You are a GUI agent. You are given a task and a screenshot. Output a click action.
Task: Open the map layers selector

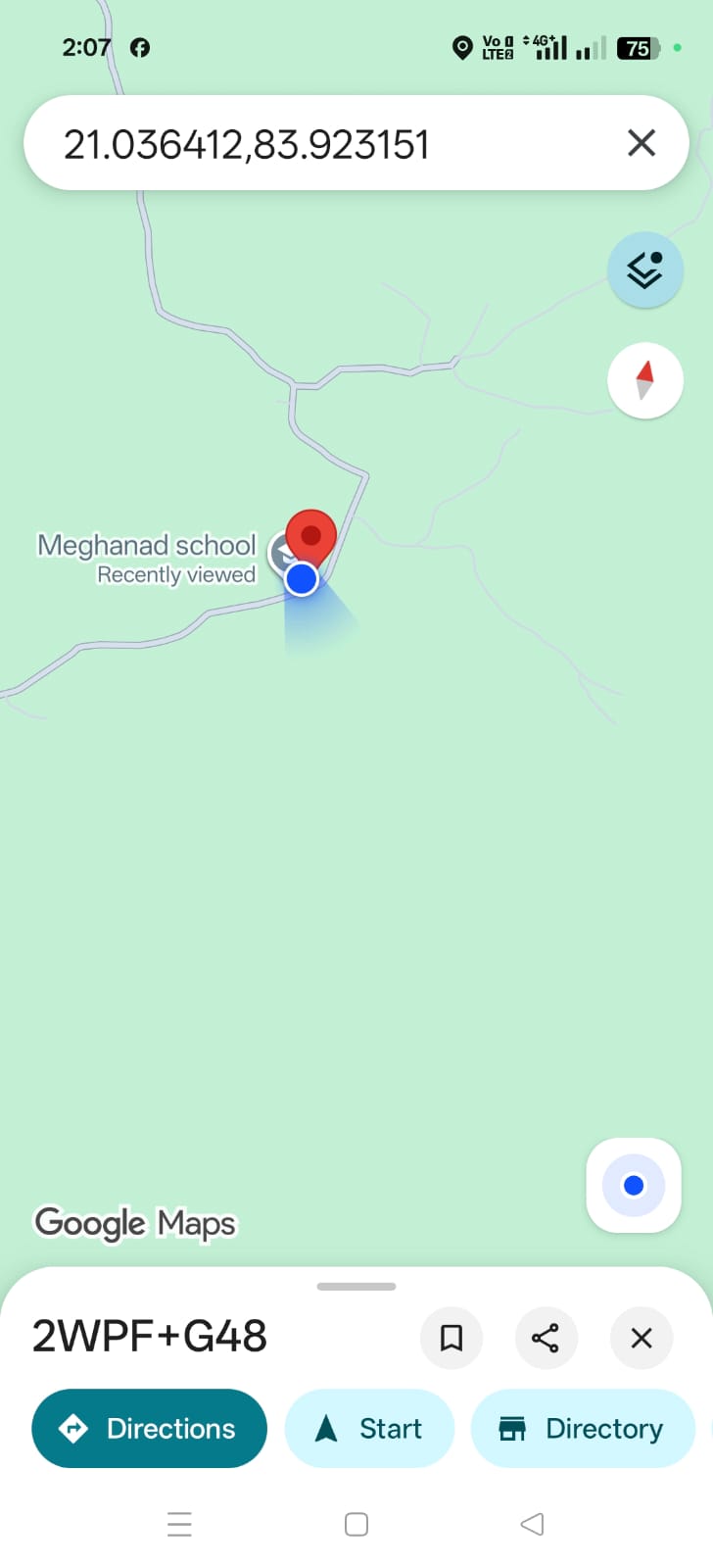coord(644,269)
